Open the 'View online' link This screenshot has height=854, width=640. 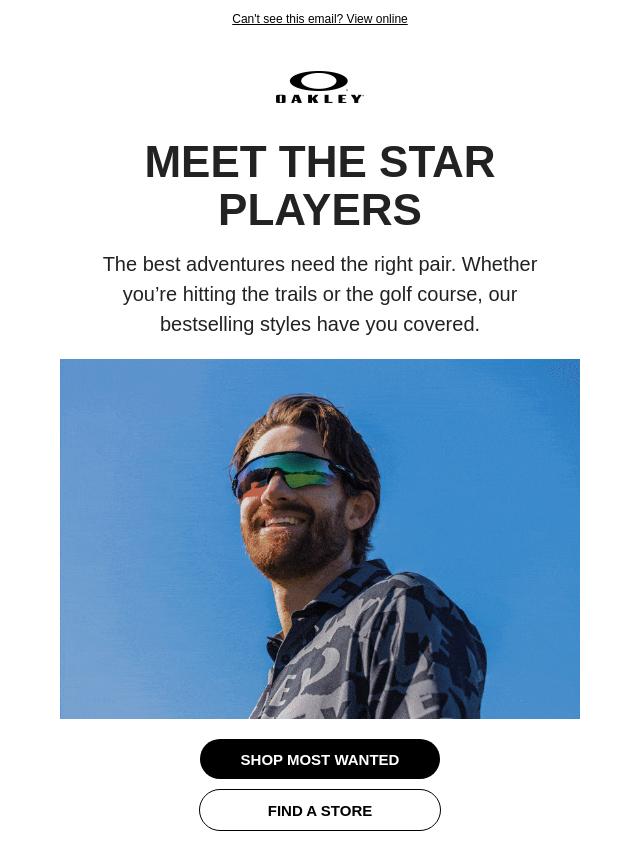click(x=376, y=19)
